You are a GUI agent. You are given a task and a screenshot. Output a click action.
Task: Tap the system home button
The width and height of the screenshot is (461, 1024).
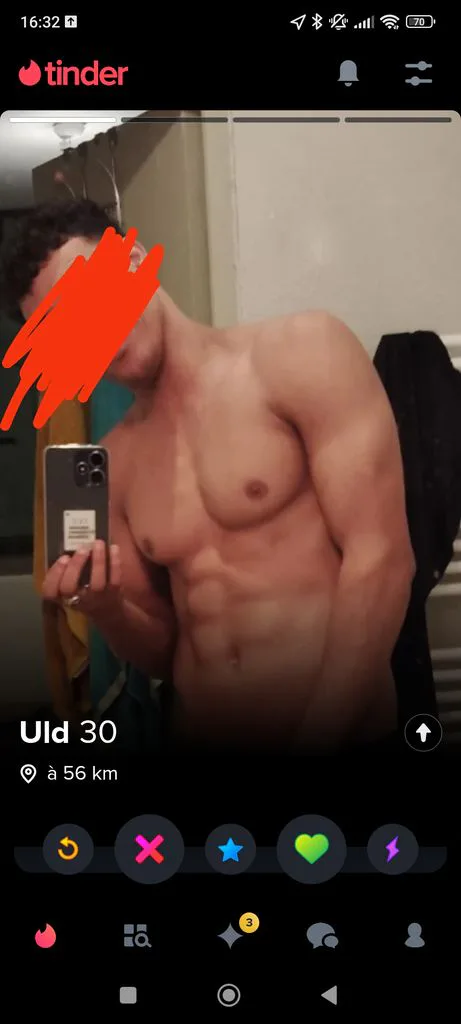click(229, 995)
